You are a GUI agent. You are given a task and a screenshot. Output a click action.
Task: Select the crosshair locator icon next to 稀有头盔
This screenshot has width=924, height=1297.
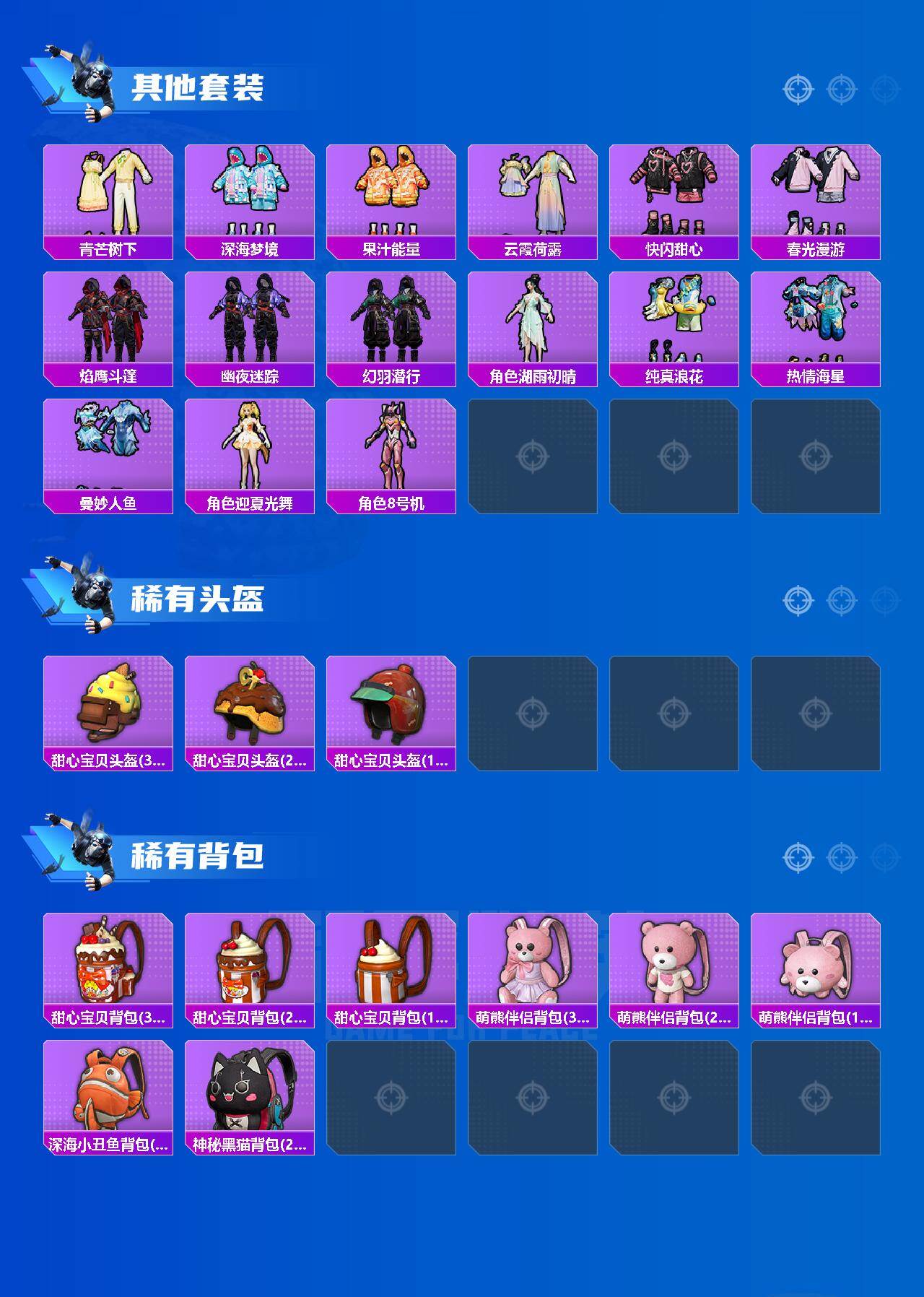point(796,600)
